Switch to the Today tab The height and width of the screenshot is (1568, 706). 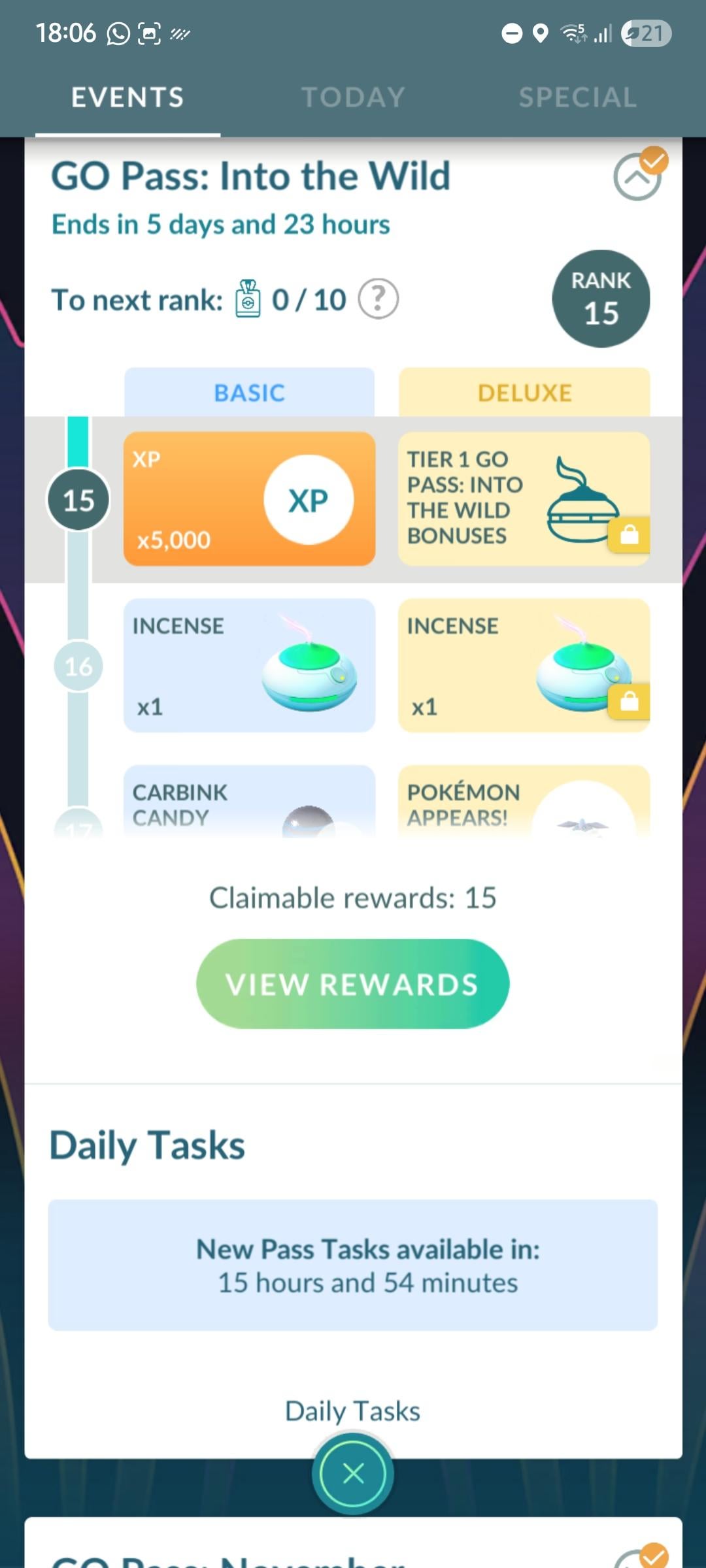pos(353,97)
